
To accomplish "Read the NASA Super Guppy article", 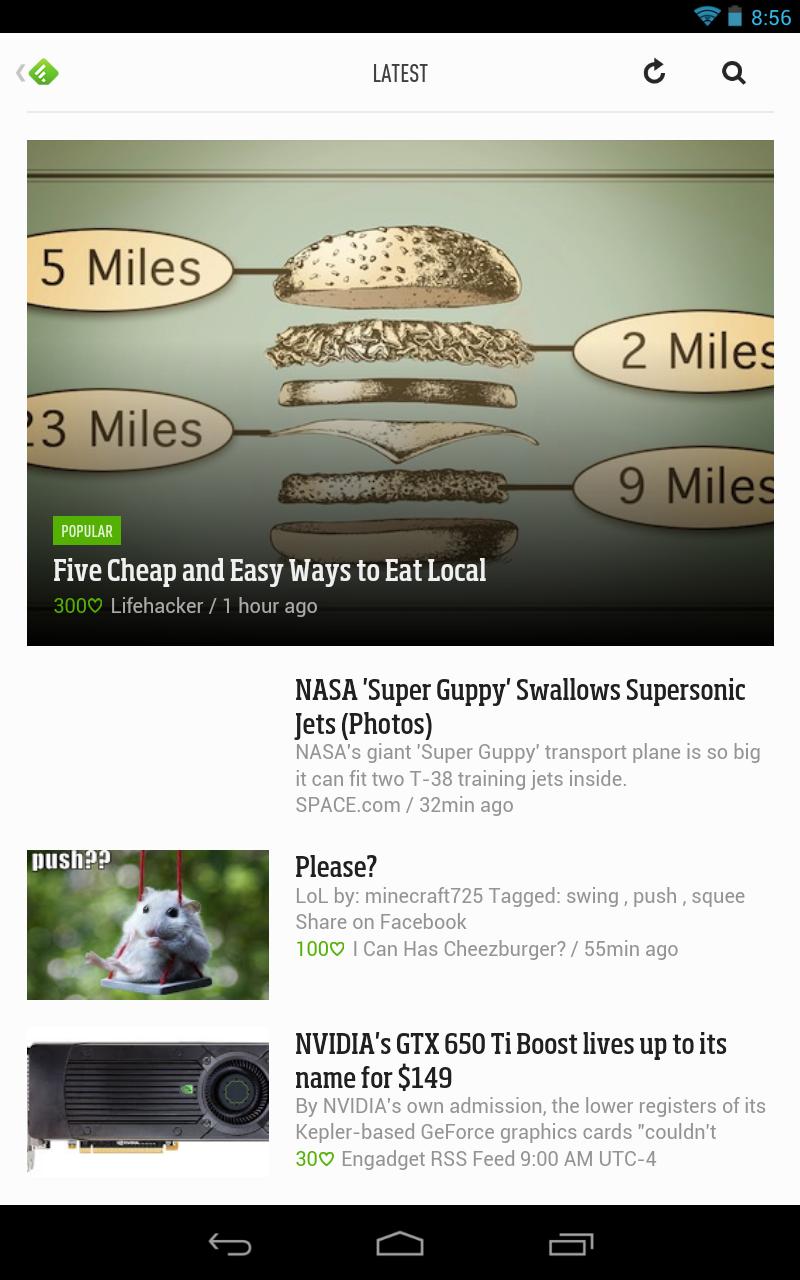I will pos(520,706).
